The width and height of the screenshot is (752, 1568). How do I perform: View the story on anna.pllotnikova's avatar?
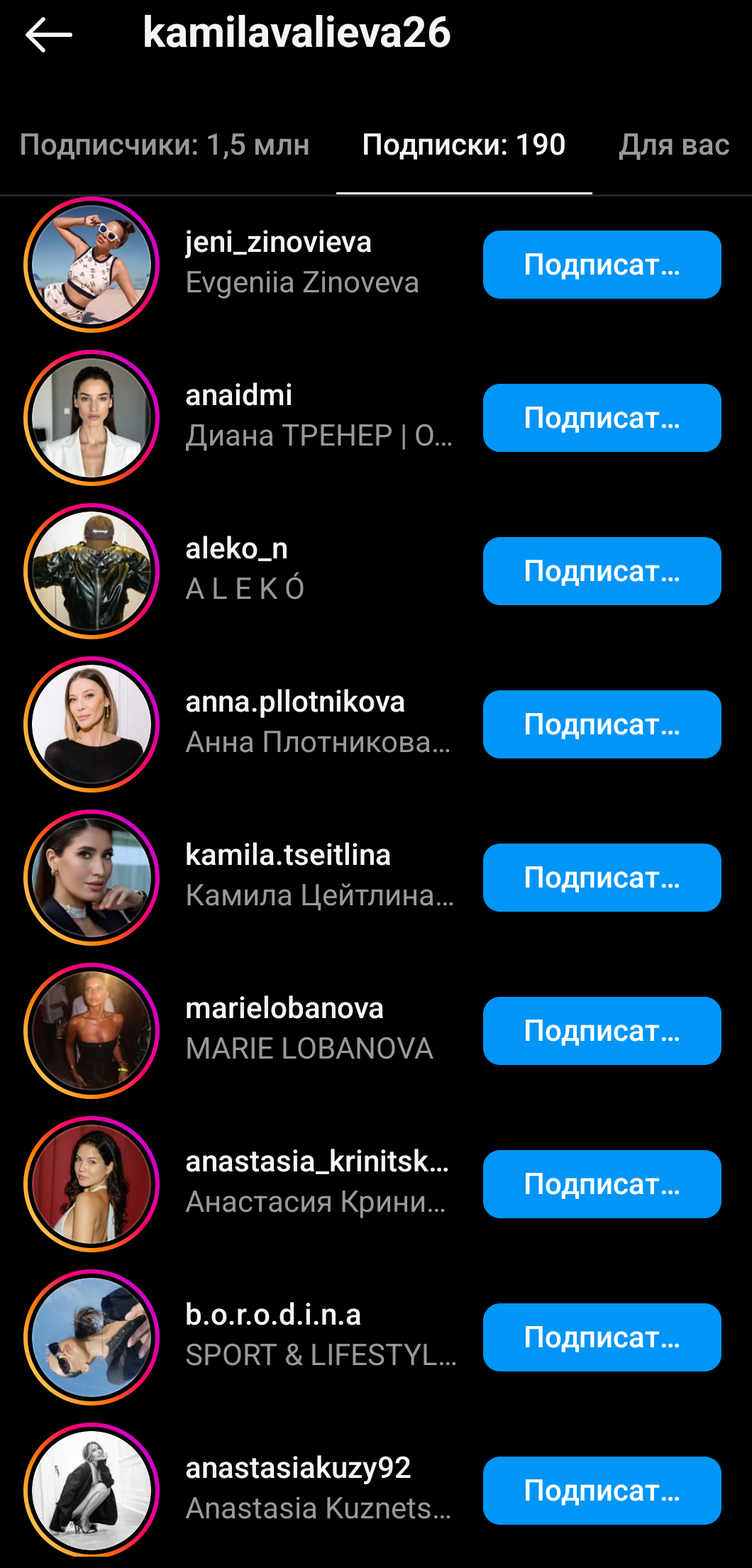[x=92, y=724]
